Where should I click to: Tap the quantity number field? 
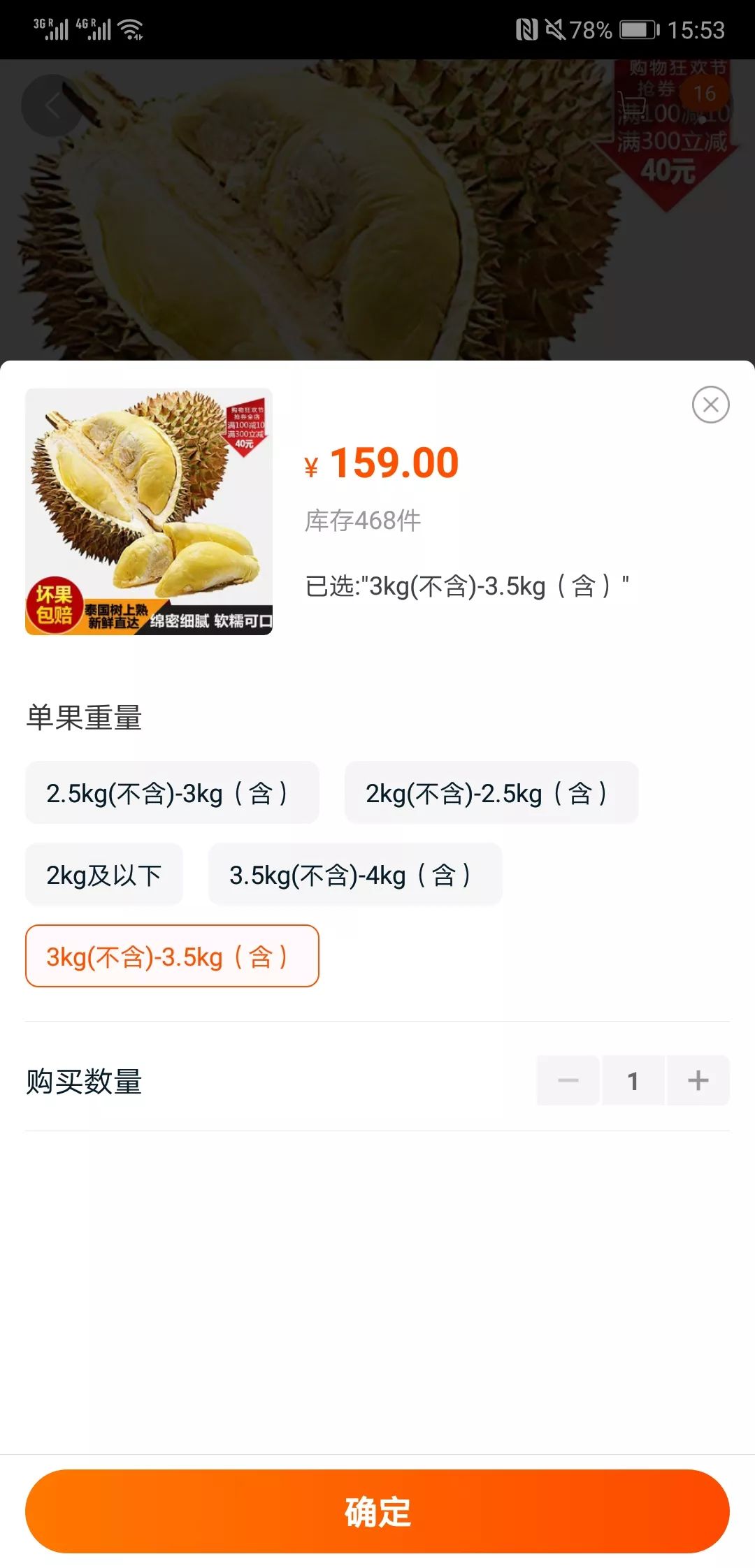(633, 1080)
